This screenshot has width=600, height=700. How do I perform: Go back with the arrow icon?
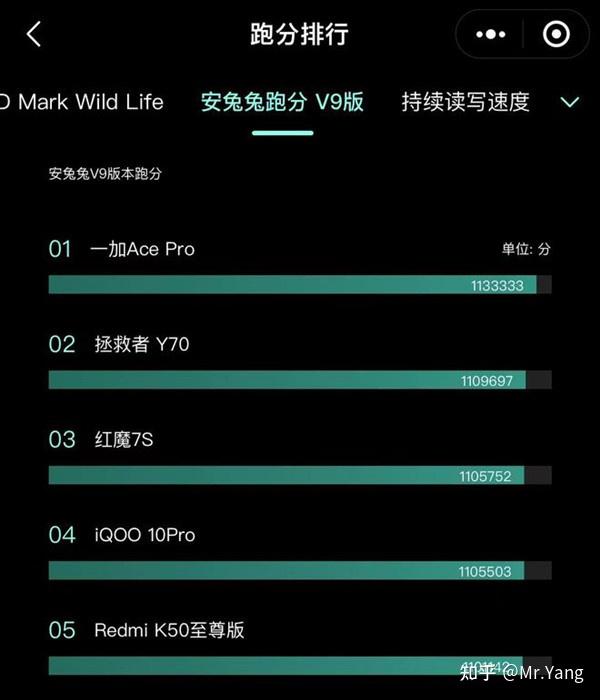tap(34, 35)
